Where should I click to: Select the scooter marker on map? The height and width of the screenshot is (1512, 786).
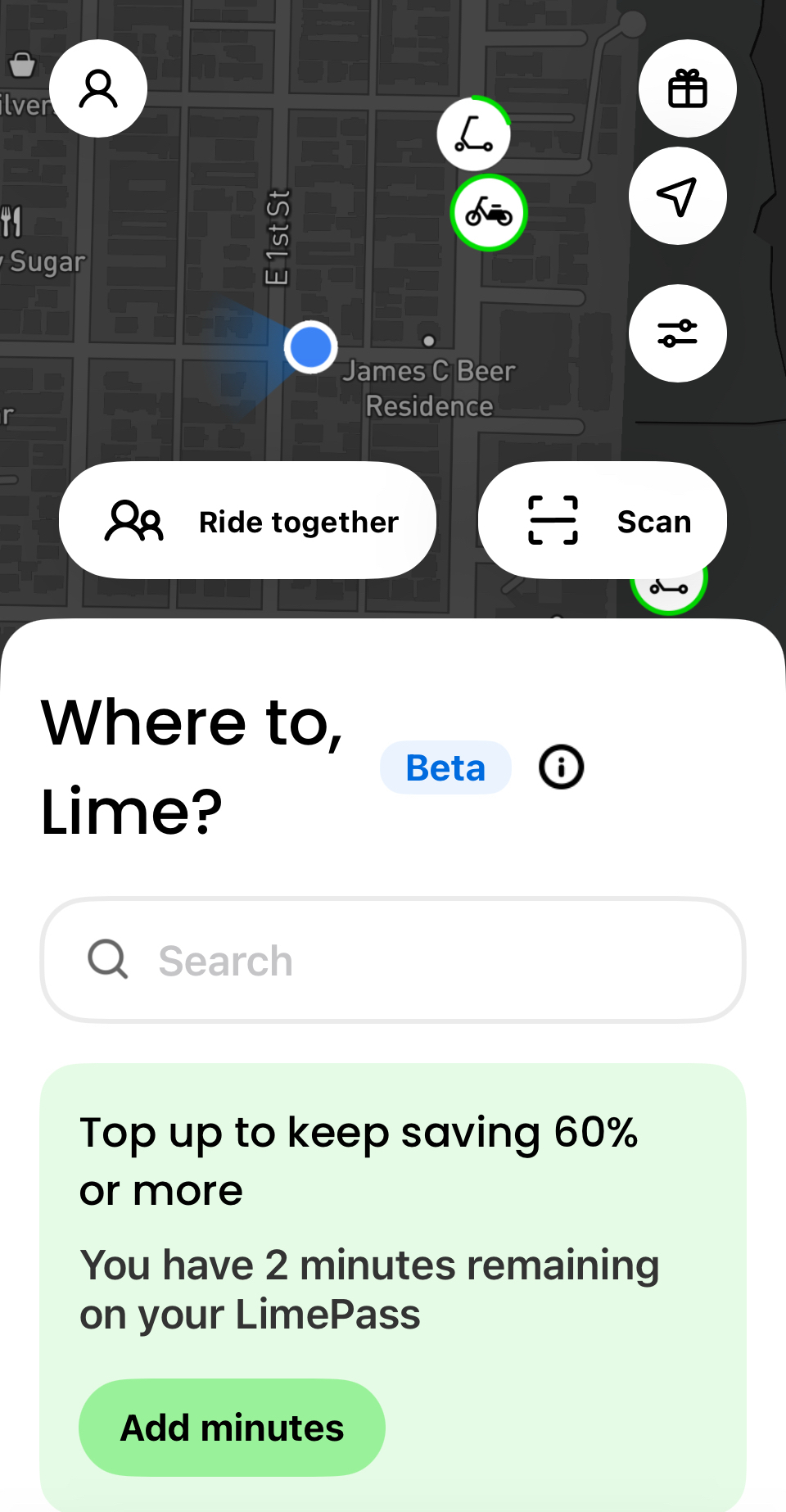[473, 134]
